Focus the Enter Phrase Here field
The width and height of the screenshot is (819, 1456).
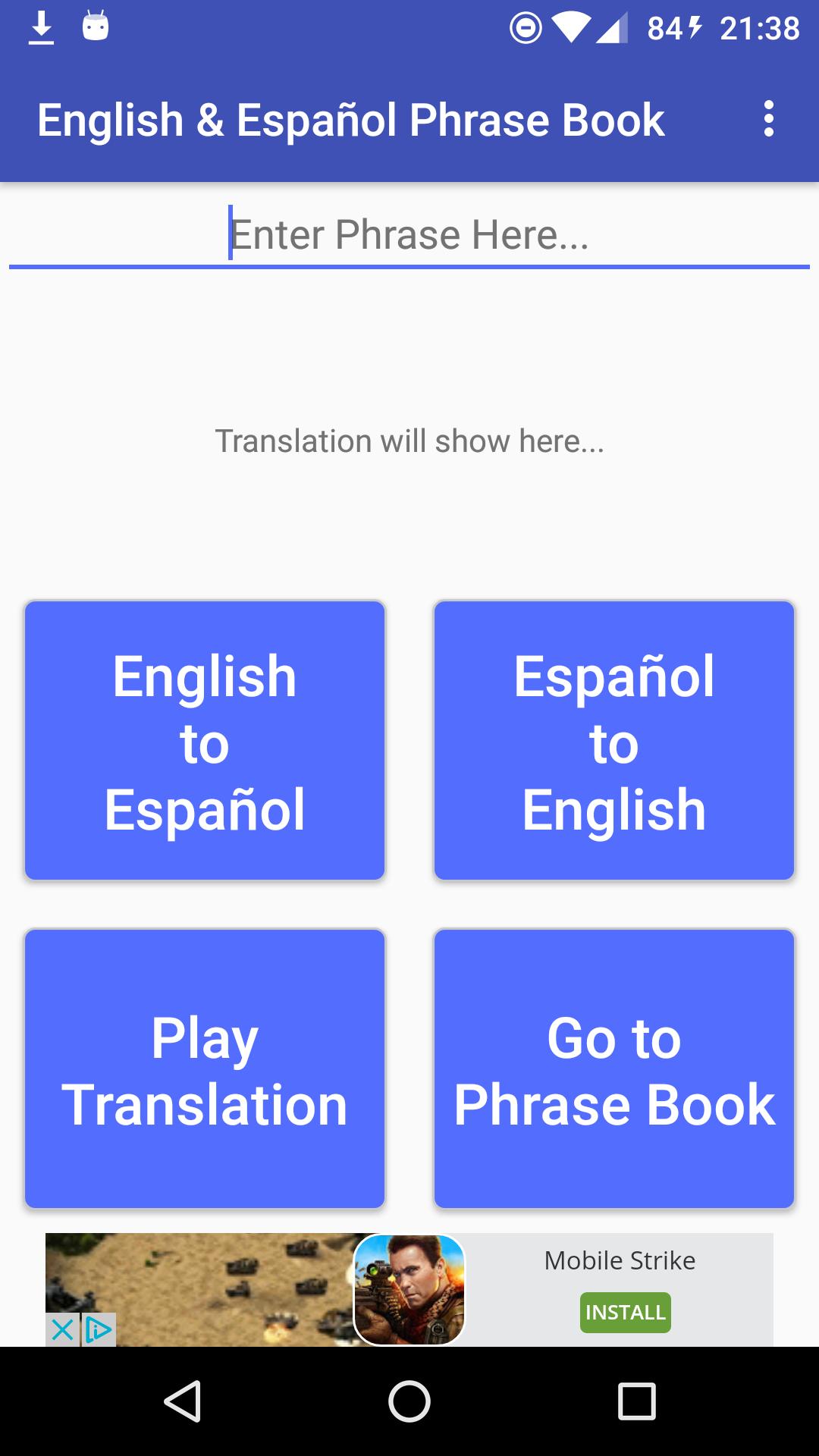(x=409, y=234)
